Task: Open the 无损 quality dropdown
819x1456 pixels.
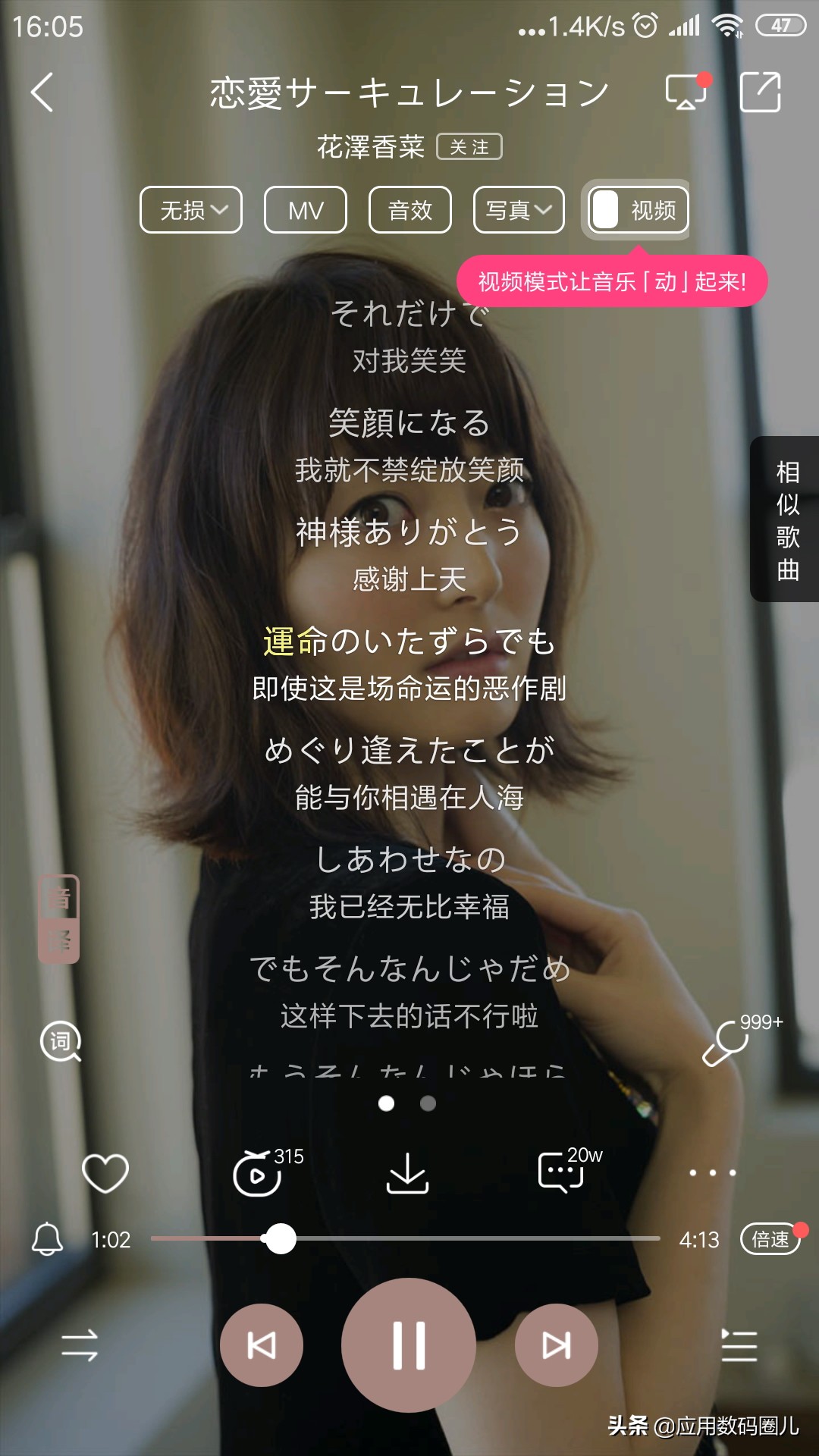Action: coord(191,210)
